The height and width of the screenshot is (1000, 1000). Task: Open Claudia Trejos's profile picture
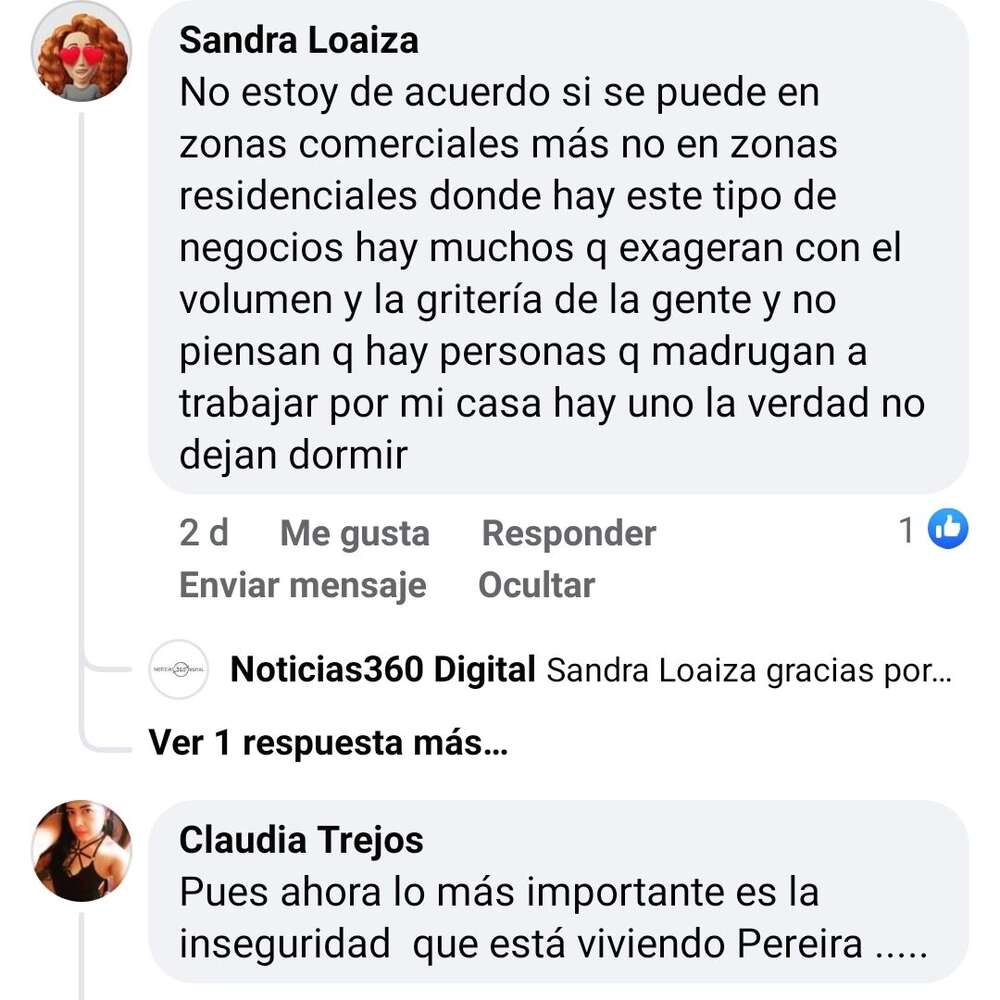(x=82, y=851)
